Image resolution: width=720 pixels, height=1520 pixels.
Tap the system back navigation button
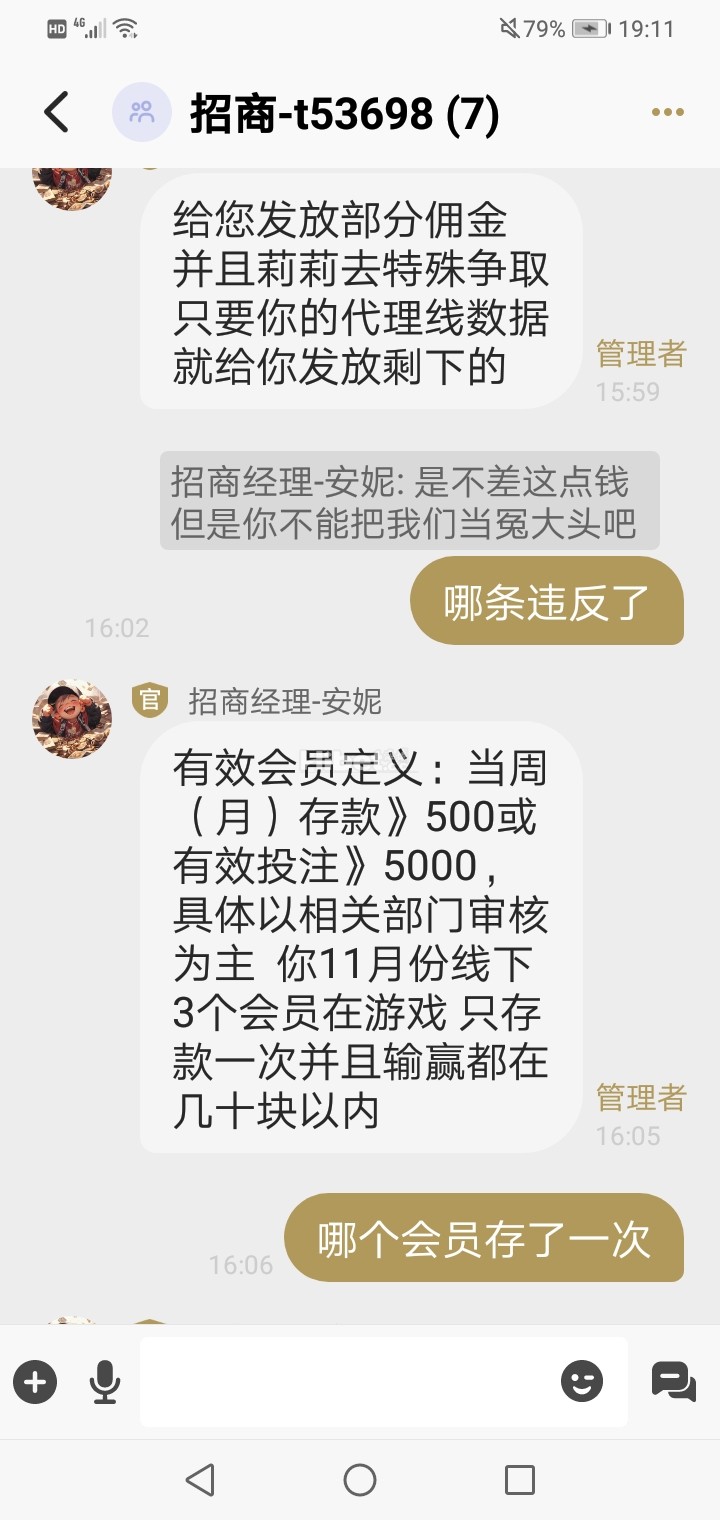tap(200, 1479)
